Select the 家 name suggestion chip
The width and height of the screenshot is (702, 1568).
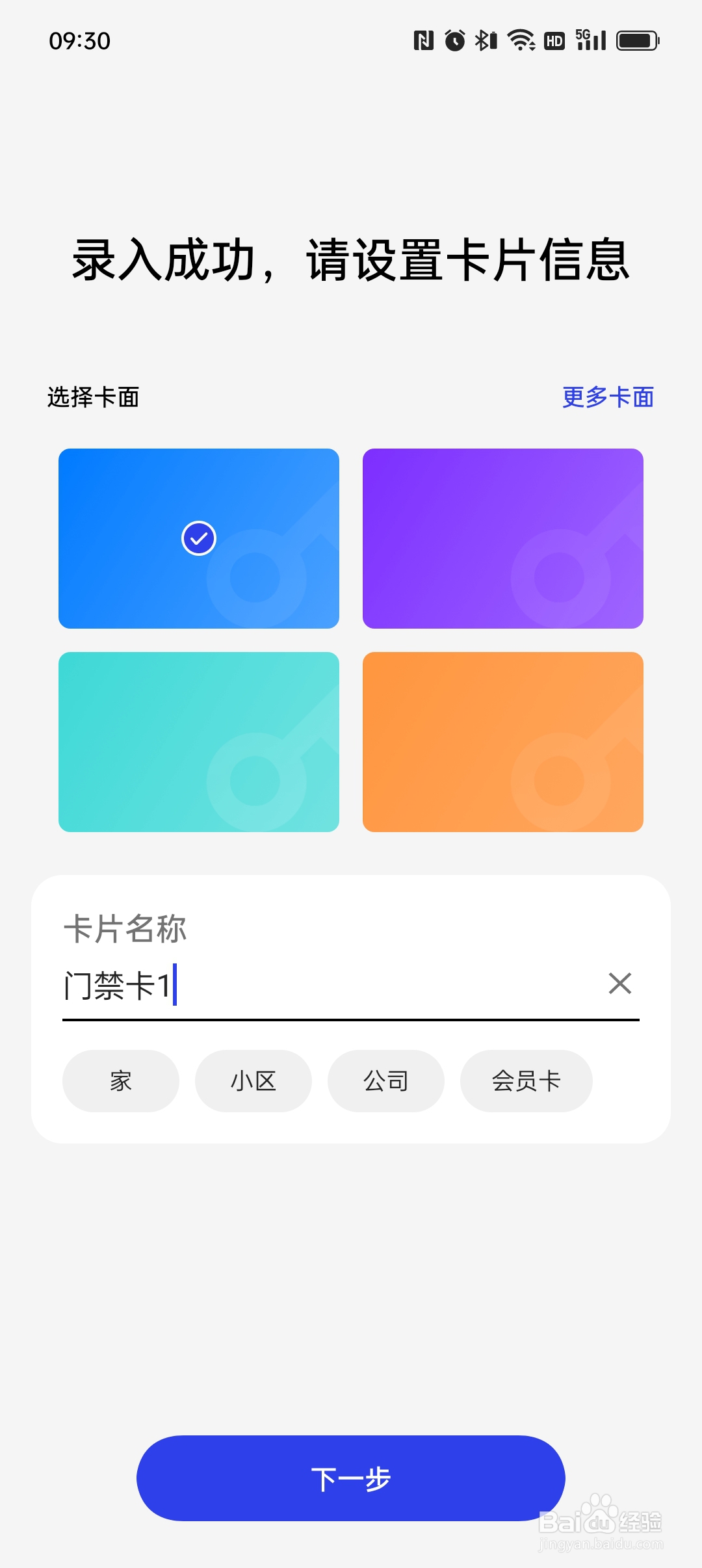pyautogui.click(x=120, y=1080)
